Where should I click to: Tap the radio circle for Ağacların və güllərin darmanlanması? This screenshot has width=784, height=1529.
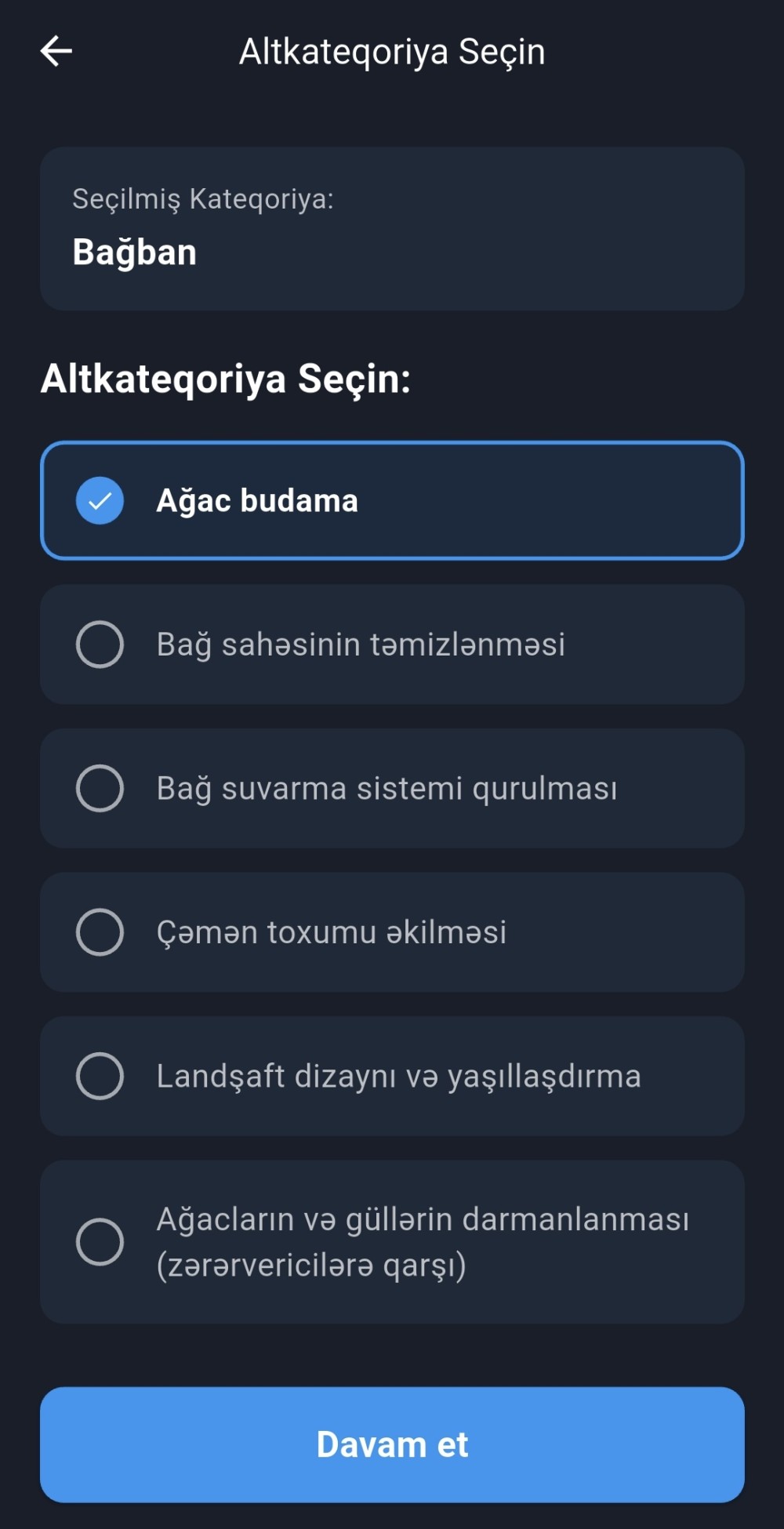coord(100,1241)
